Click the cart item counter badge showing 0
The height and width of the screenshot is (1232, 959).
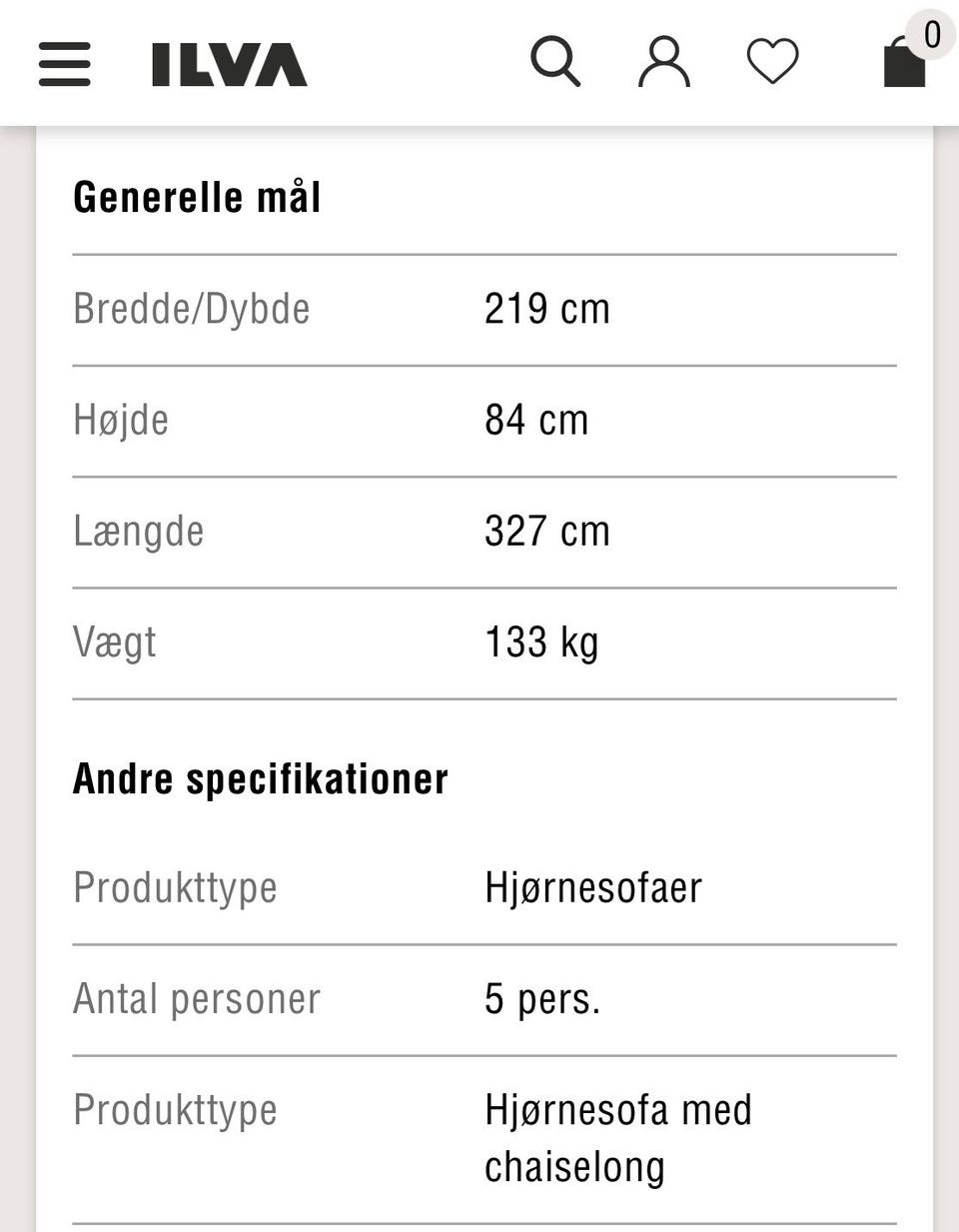(x=931, y=33)
